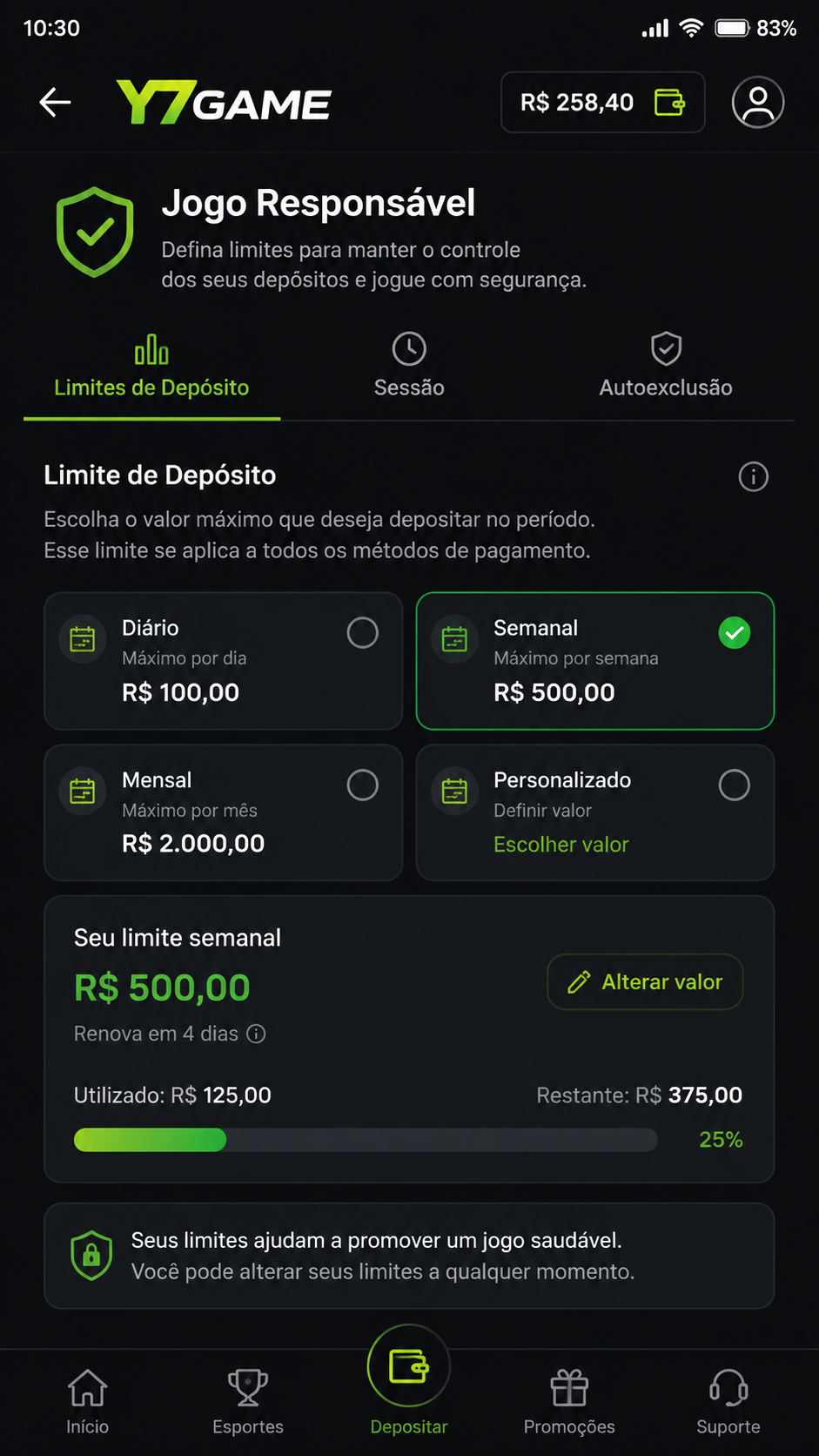The height and width of the screenshot is (1456, 819).
Task: Switch to the Autoexclusão tab
Action: pyautogui.click(x=666, y=366)
